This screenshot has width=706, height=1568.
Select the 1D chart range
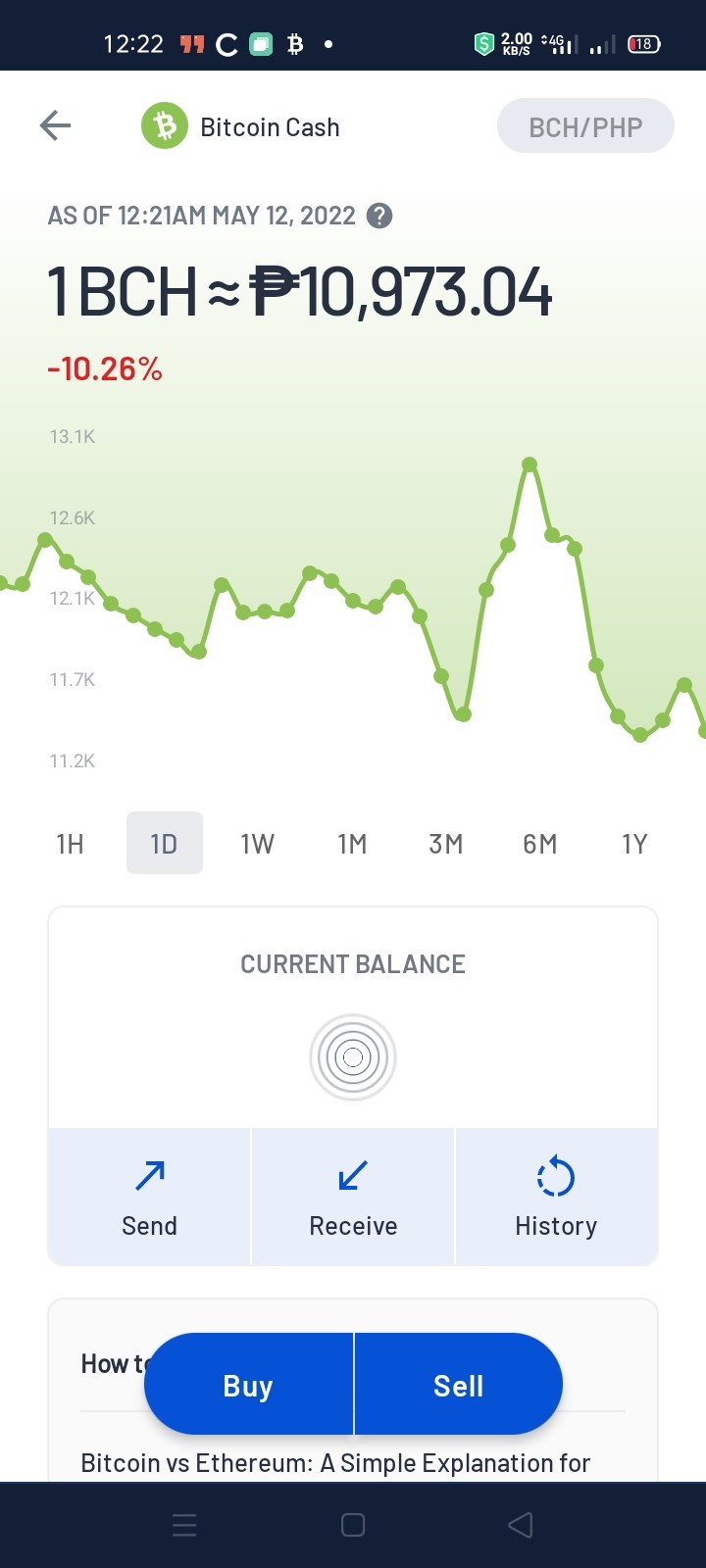coord(164,844)
